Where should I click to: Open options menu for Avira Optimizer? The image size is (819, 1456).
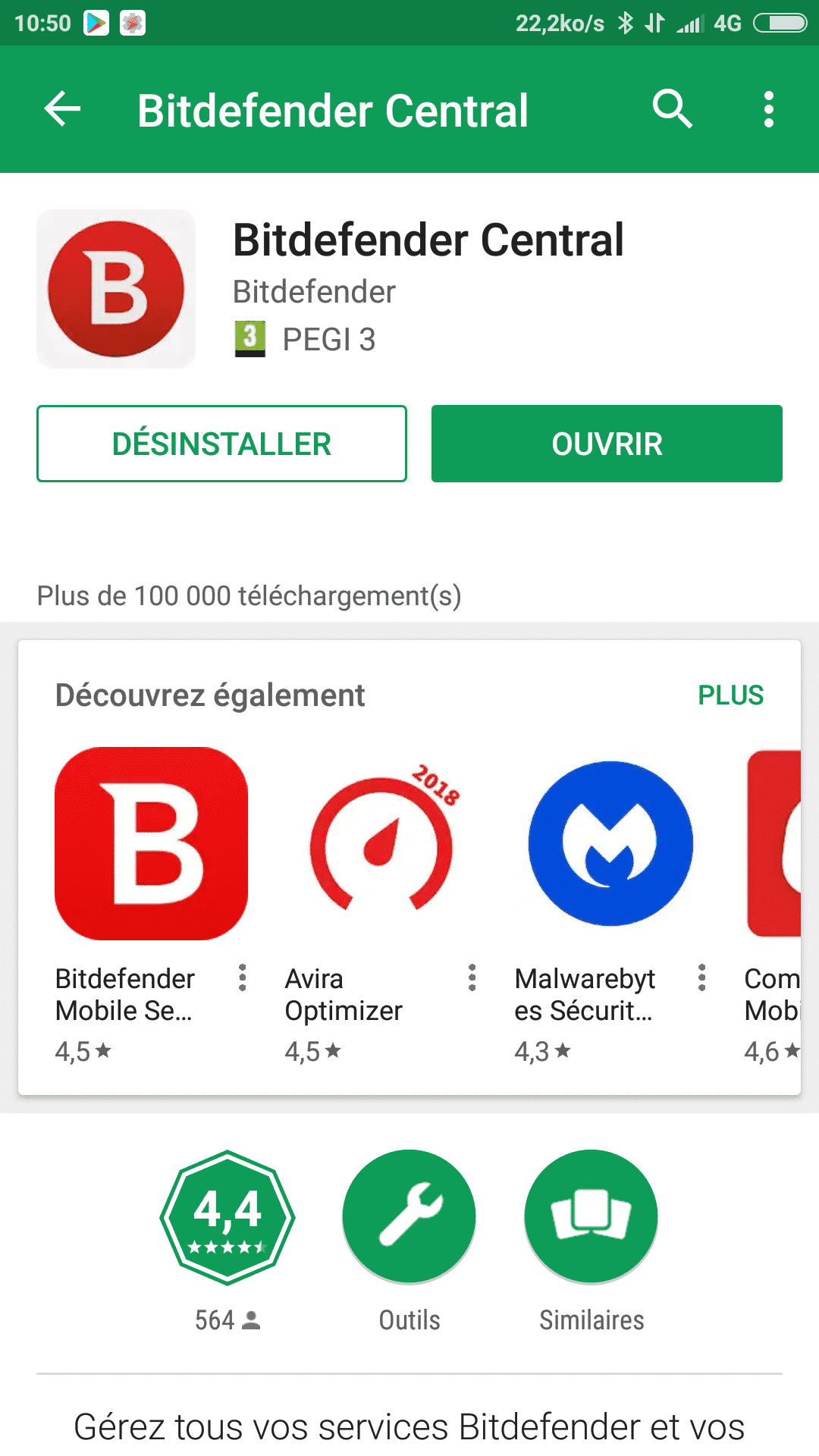click(x=472, y=977)
